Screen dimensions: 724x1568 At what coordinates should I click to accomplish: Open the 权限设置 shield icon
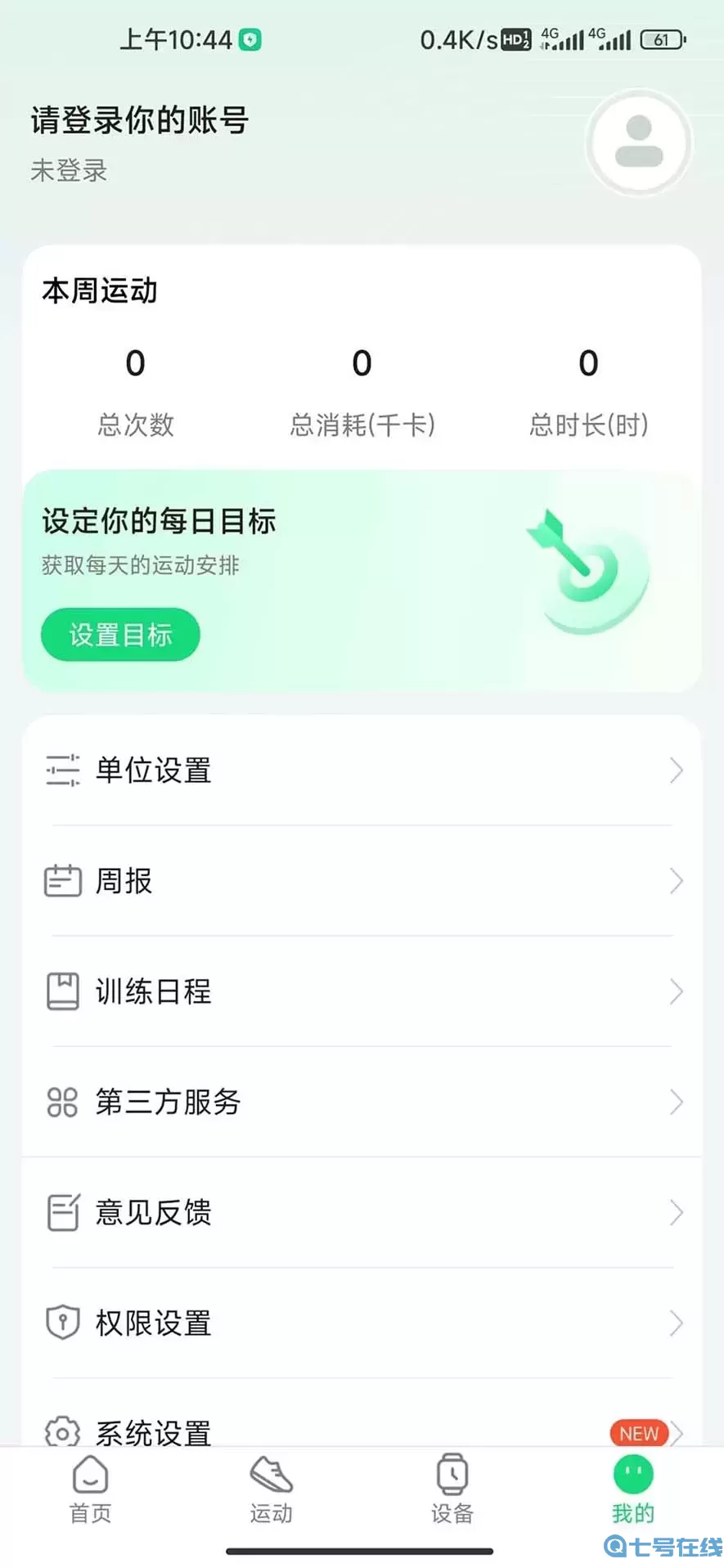pyautogui.click(x=62, y=1323)
